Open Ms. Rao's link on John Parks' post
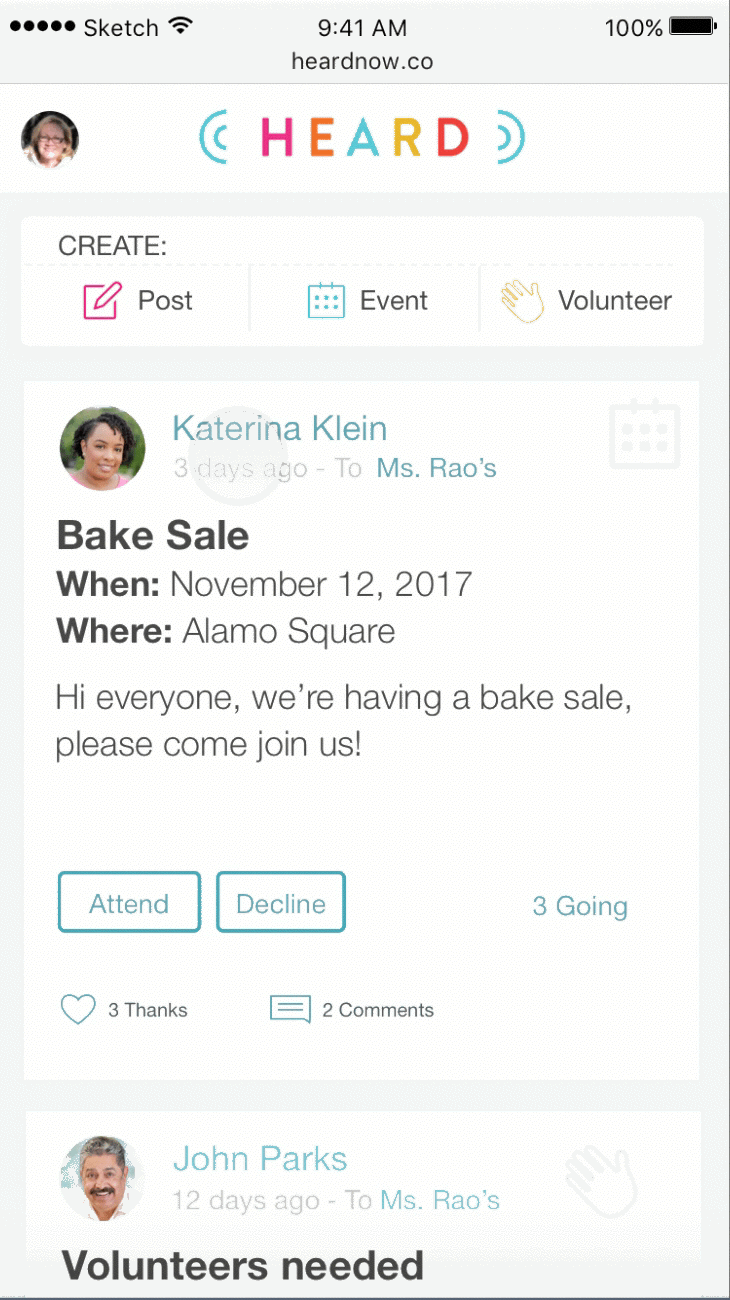The image size is (730, 1300). tap(440, 1200)
